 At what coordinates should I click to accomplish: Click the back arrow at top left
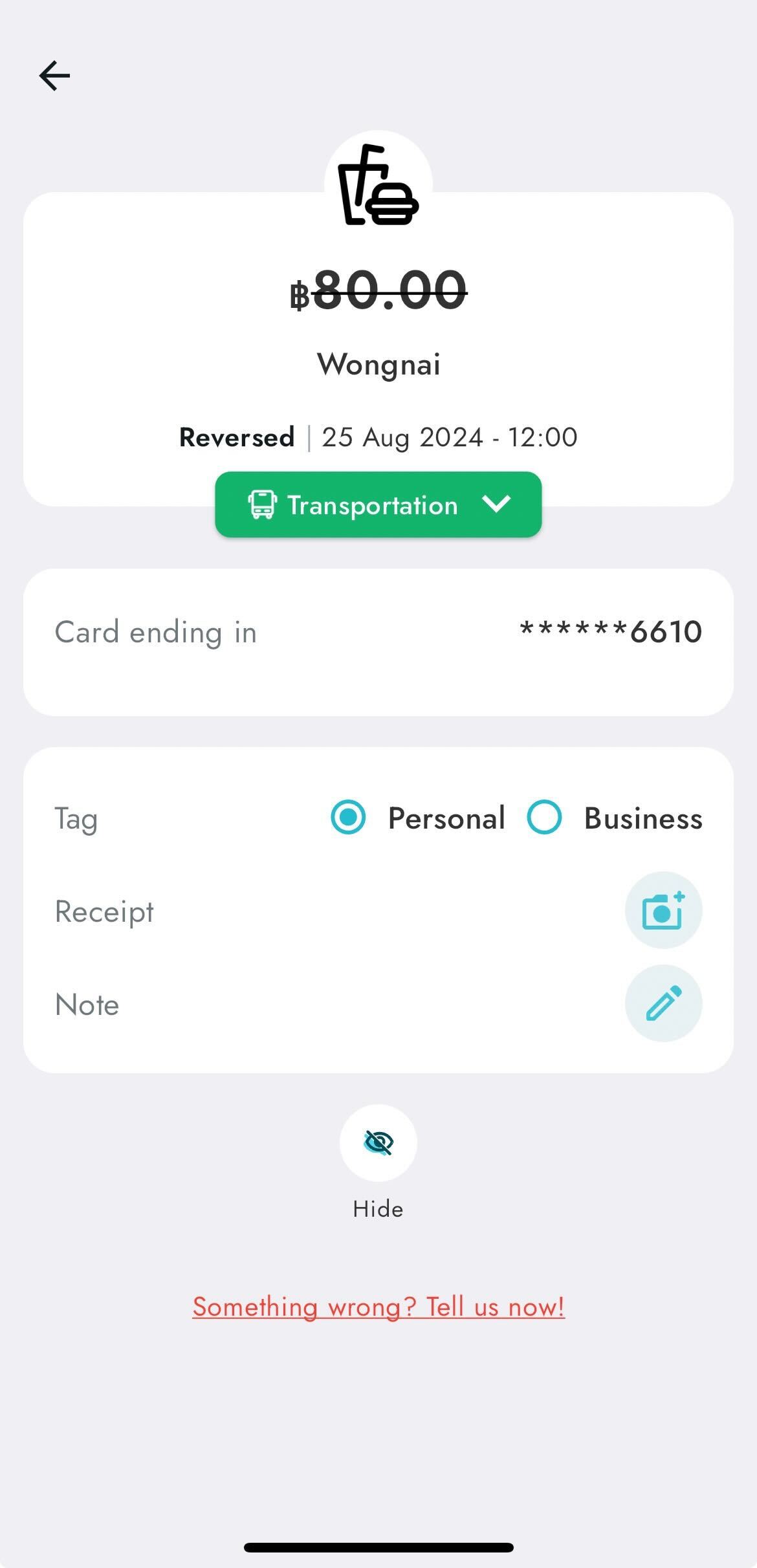[x=54, y=75]
